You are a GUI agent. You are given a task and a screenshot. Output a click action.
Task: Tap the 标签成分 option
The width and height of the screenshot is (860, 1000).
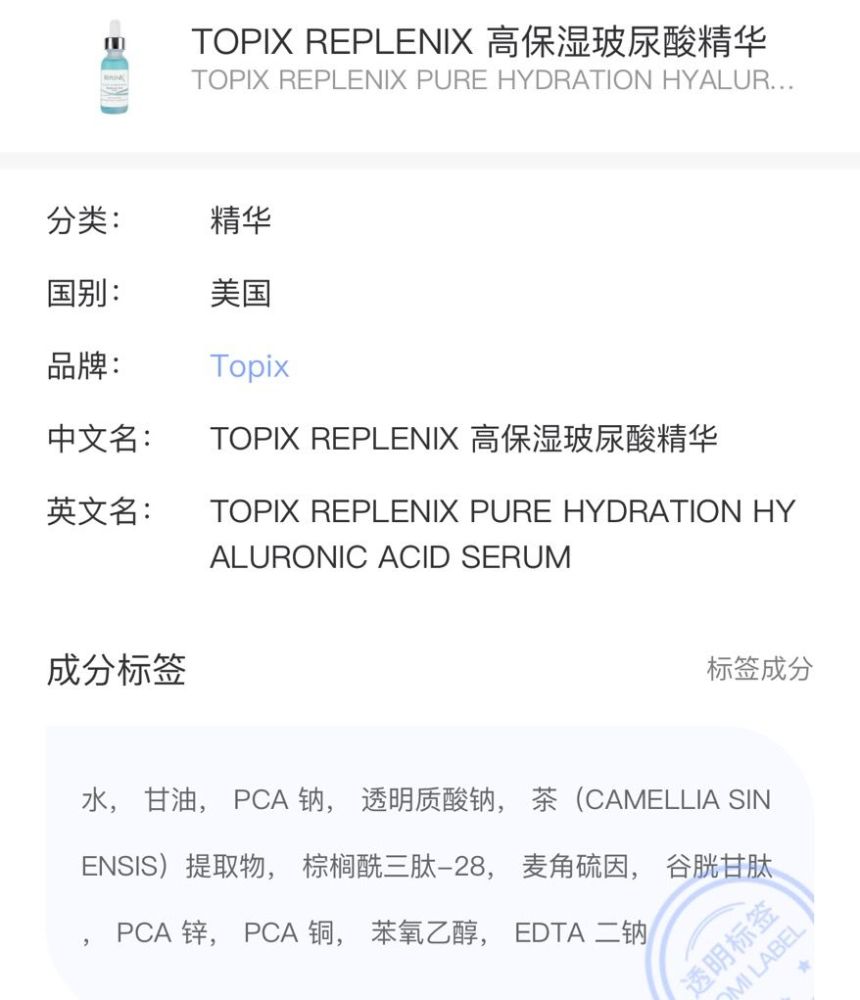click(759, 669)
